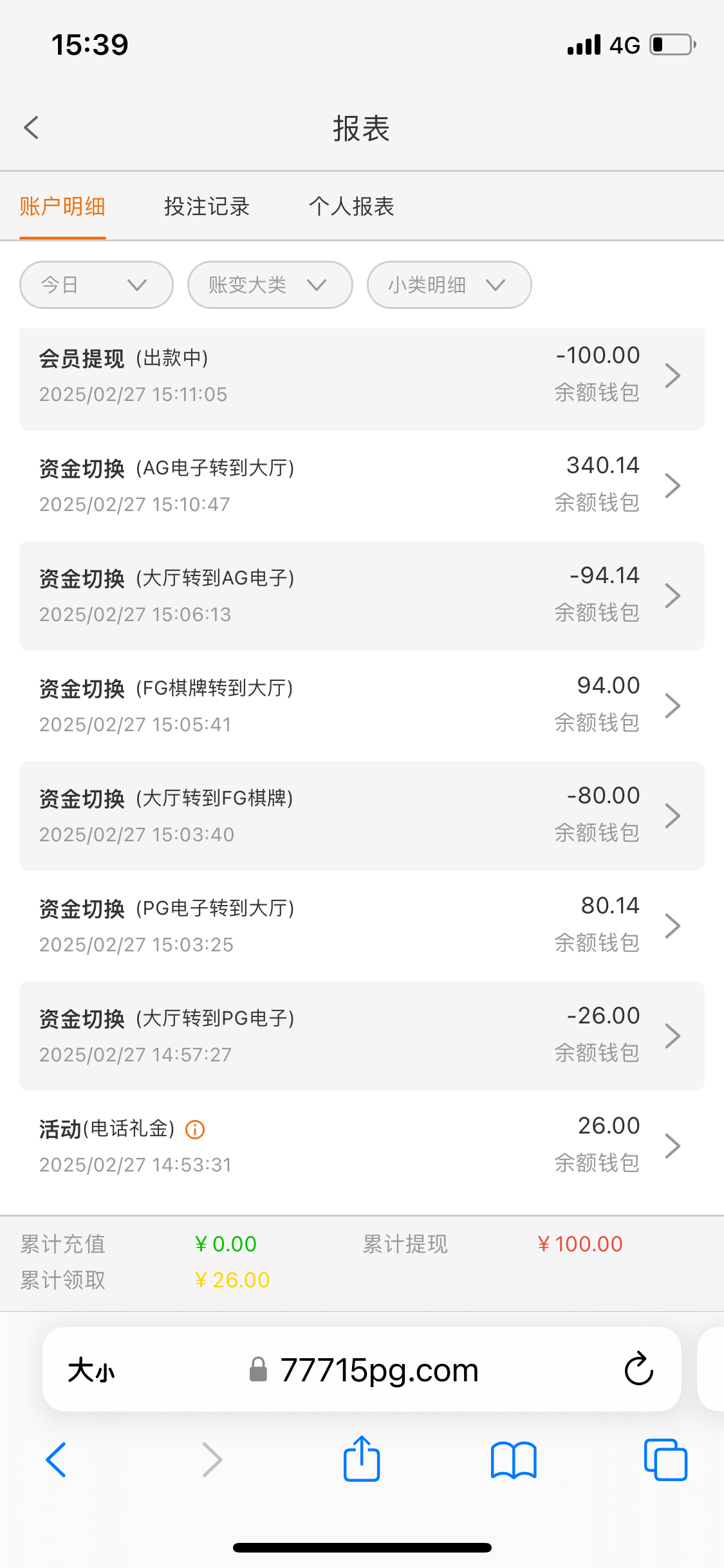The height and width of the screenshot is (1568, 724).
Task: Reload the page in Safari
Action: pyautogui.click(x=638, y=1369)
